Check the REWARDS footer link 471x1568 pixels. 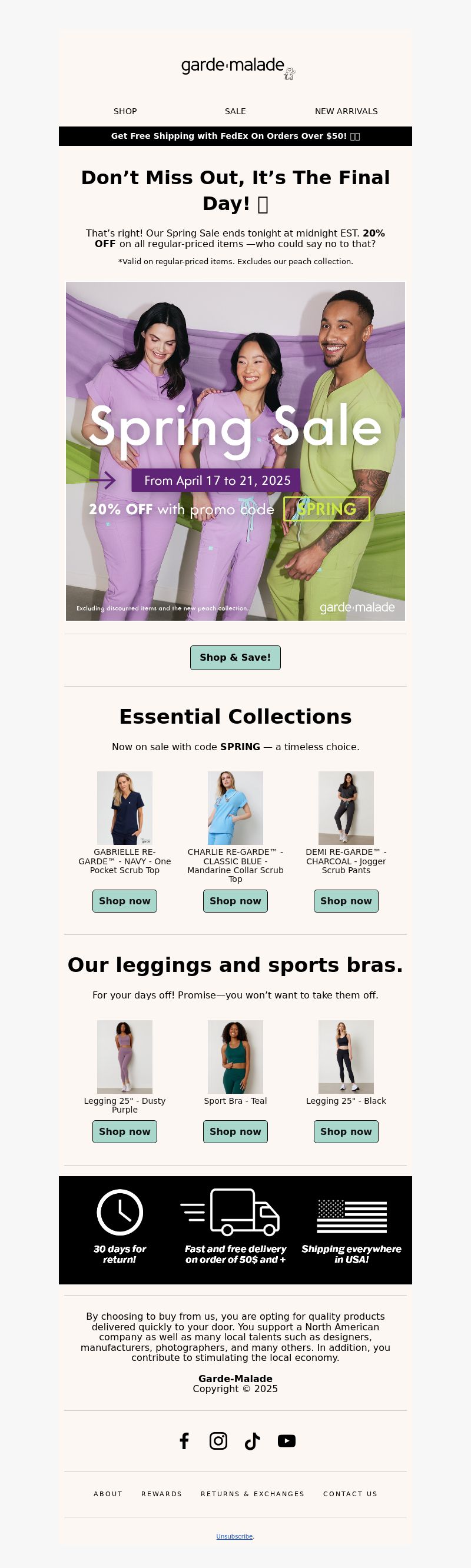[x=161, y=1494]
